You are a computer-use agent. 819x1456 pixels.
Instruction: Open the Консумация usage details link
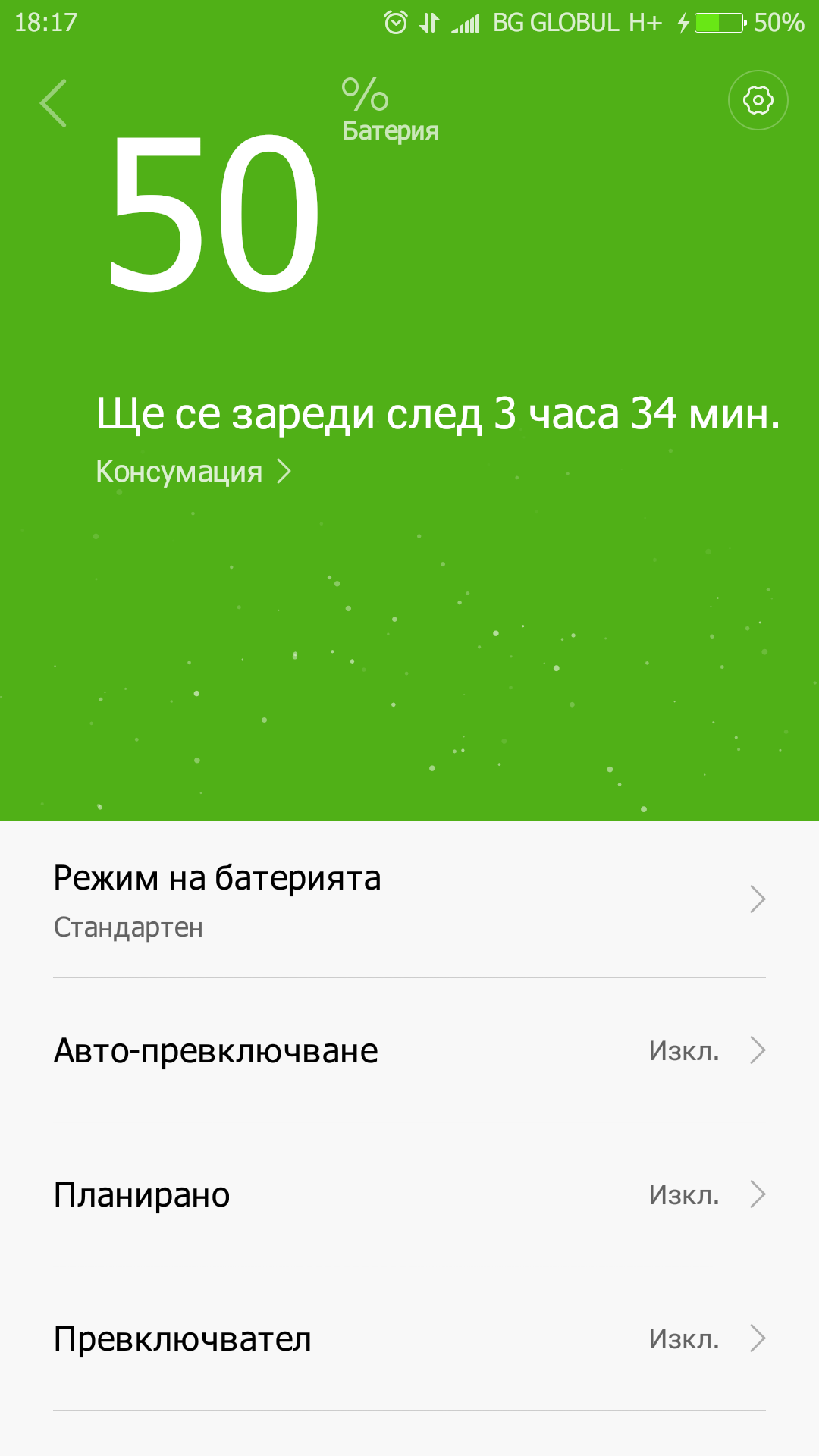point(193,471)
